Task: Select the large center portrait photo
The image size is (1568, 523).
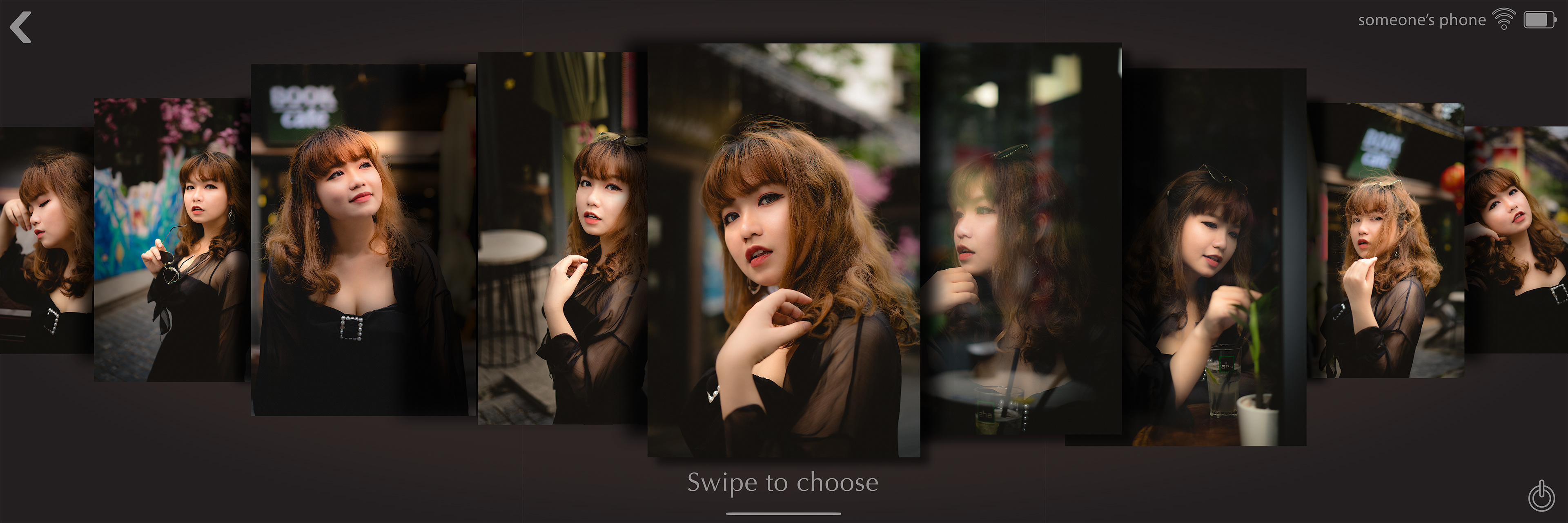Action: tap(784, 250)
